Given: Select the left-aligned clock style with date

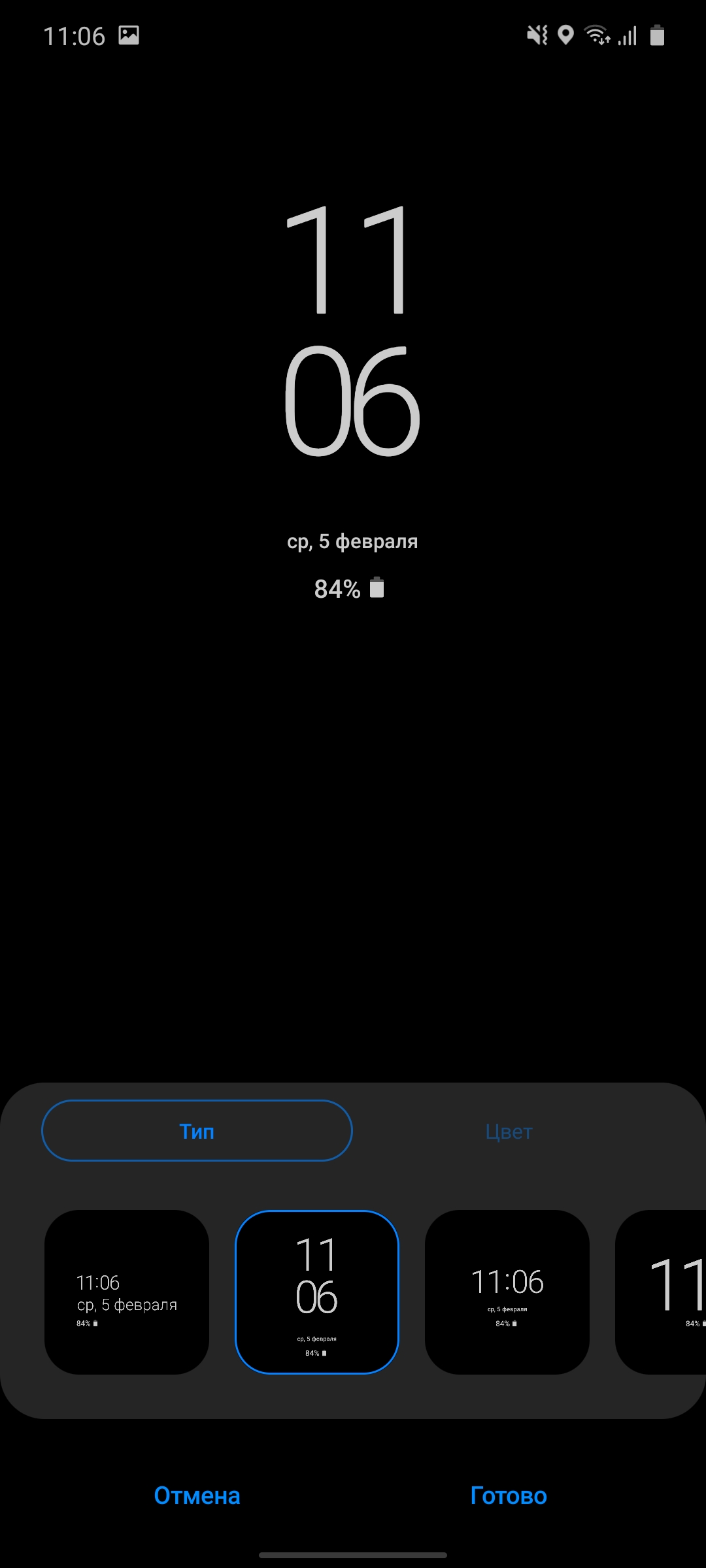Looking at the screenshot, I should coord(127,1292).
